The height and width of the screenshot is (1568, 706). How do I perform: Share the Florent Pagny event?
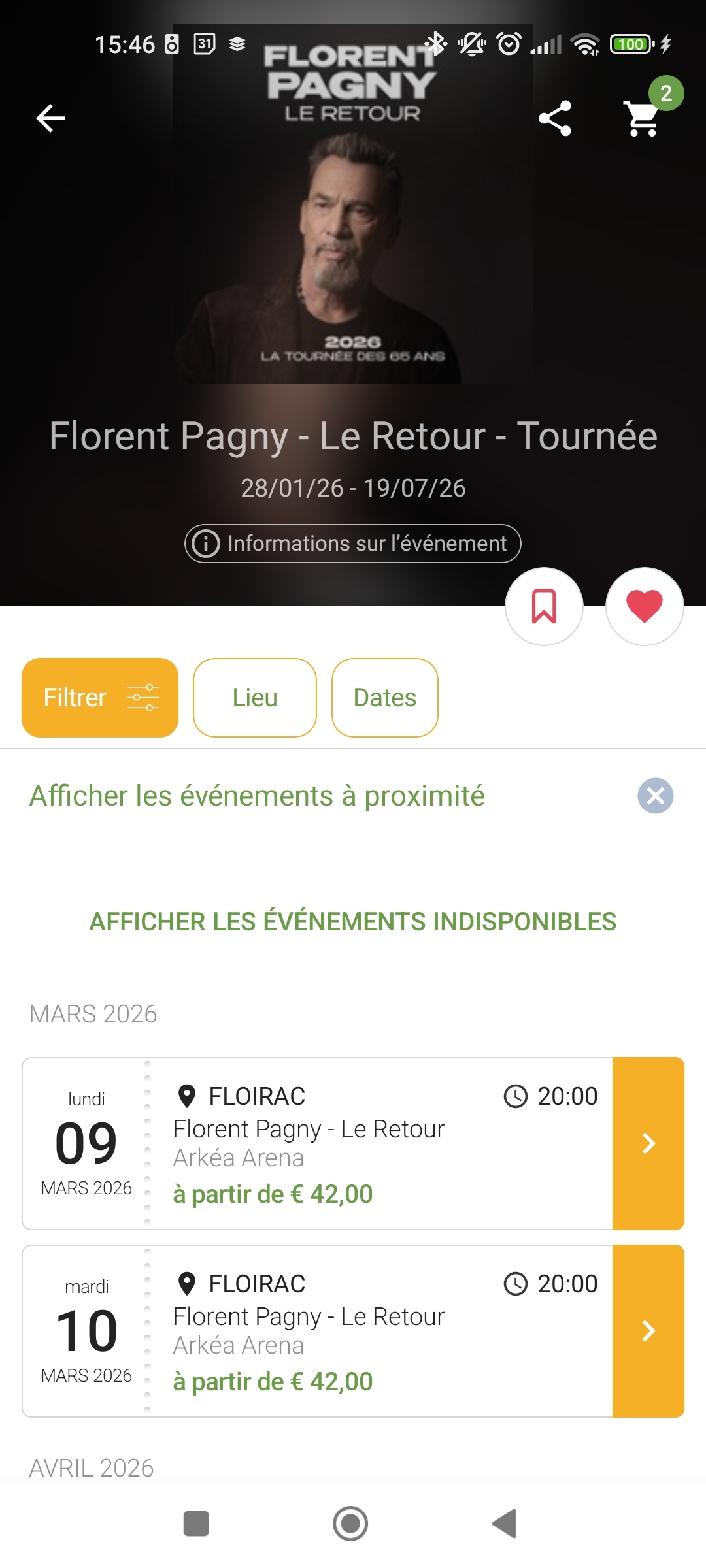[x=555, y=118]
